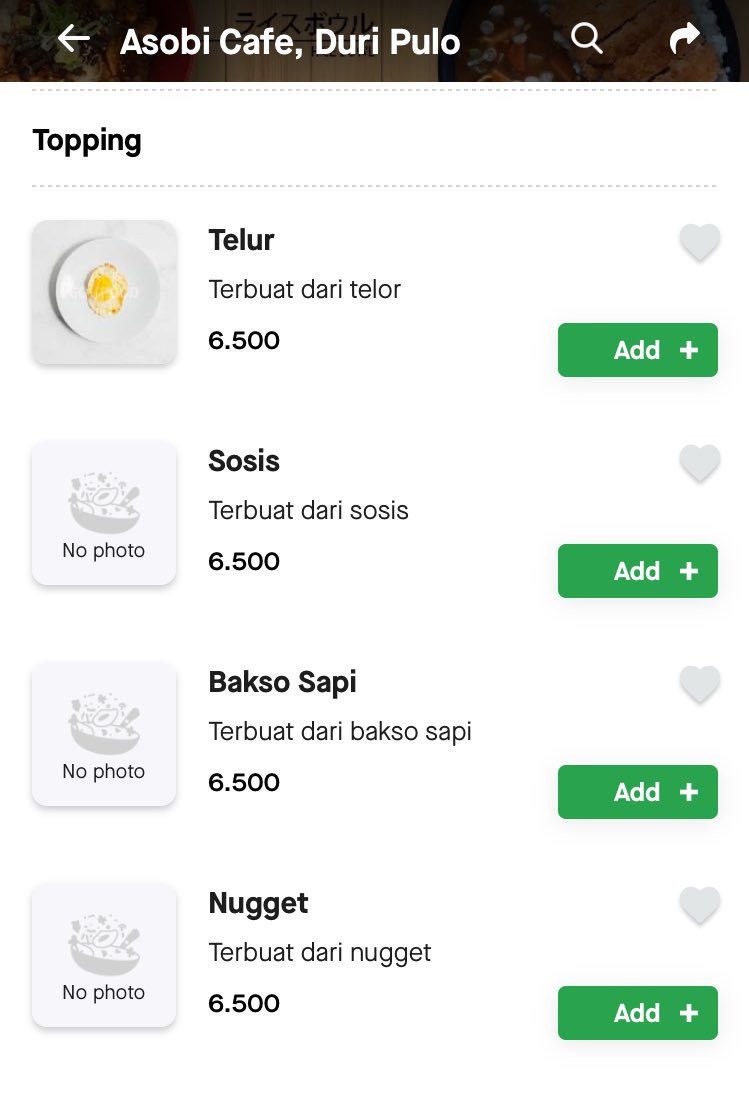The width and height of the screenshot is (749, 1099).
Task: Add Nugget to the order
Action: [x=637, y=1013]
